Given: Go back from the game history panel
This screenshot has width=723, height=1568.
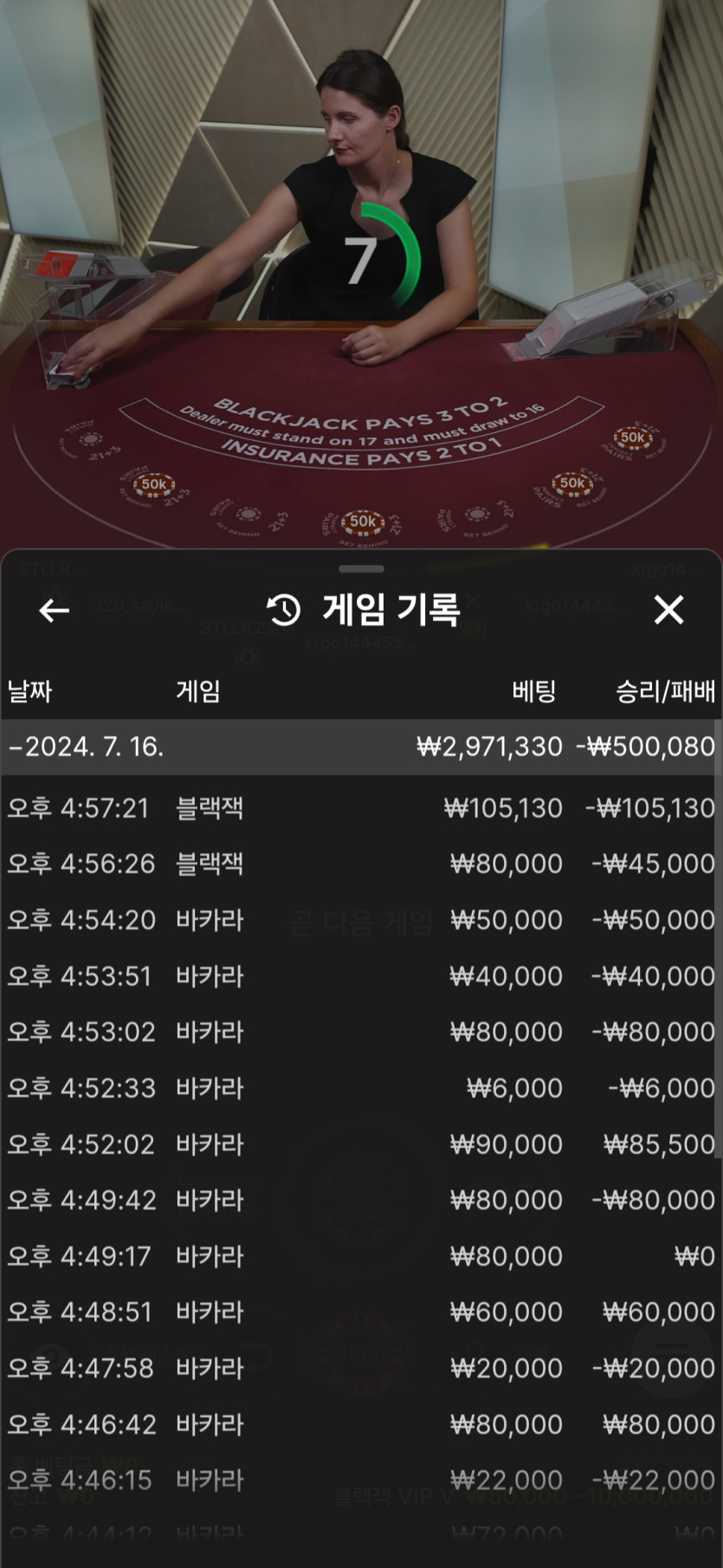Looking at the screenshot, I should click(54, 611).
